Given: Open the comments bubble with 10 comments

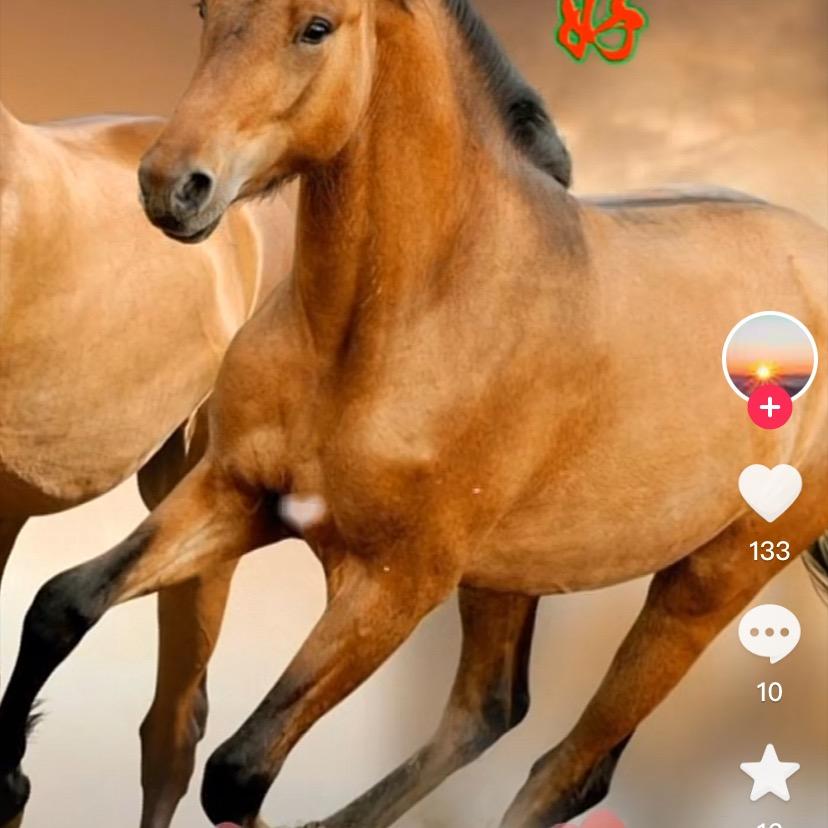Looking at the screenshot, I should [x=769, y=633].
